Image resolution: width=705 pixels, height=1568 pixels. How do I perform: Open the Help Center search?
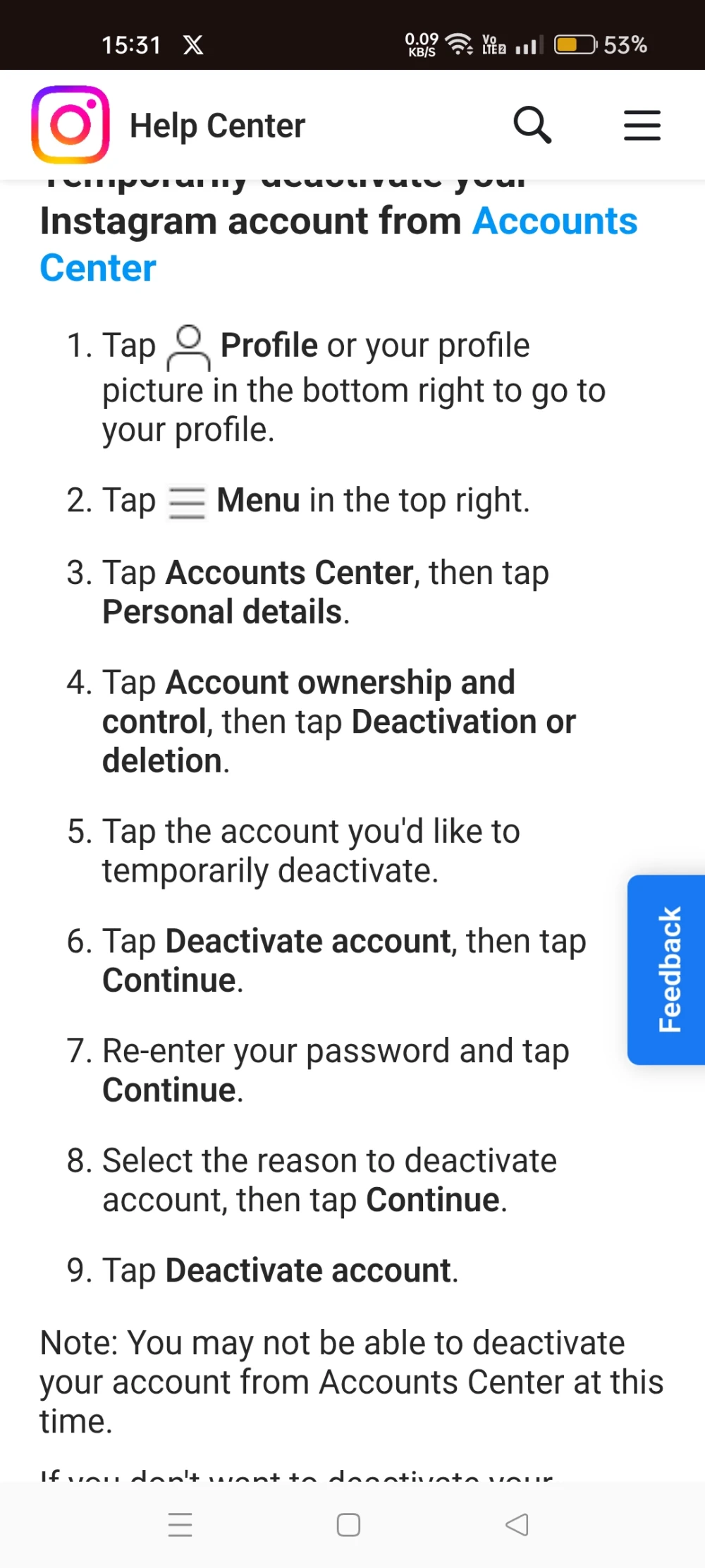point(532,126)
